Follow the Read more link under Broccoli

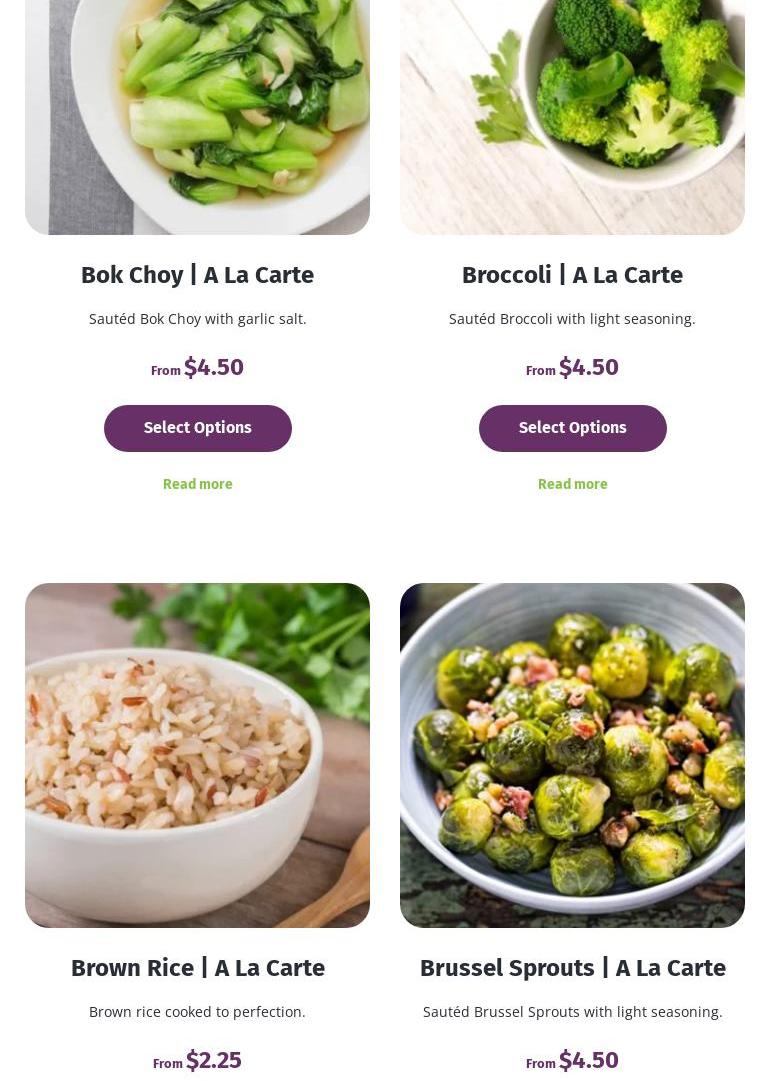pyautogui.click(x=572, y=484)
